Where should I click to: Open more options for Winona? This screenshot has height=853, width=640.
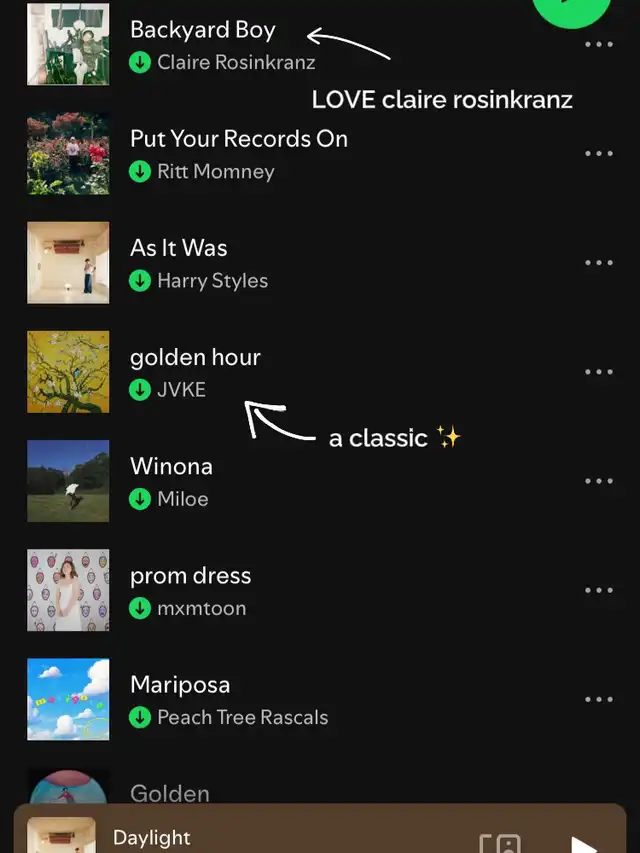pyautogui.click(x=598, y=481)
